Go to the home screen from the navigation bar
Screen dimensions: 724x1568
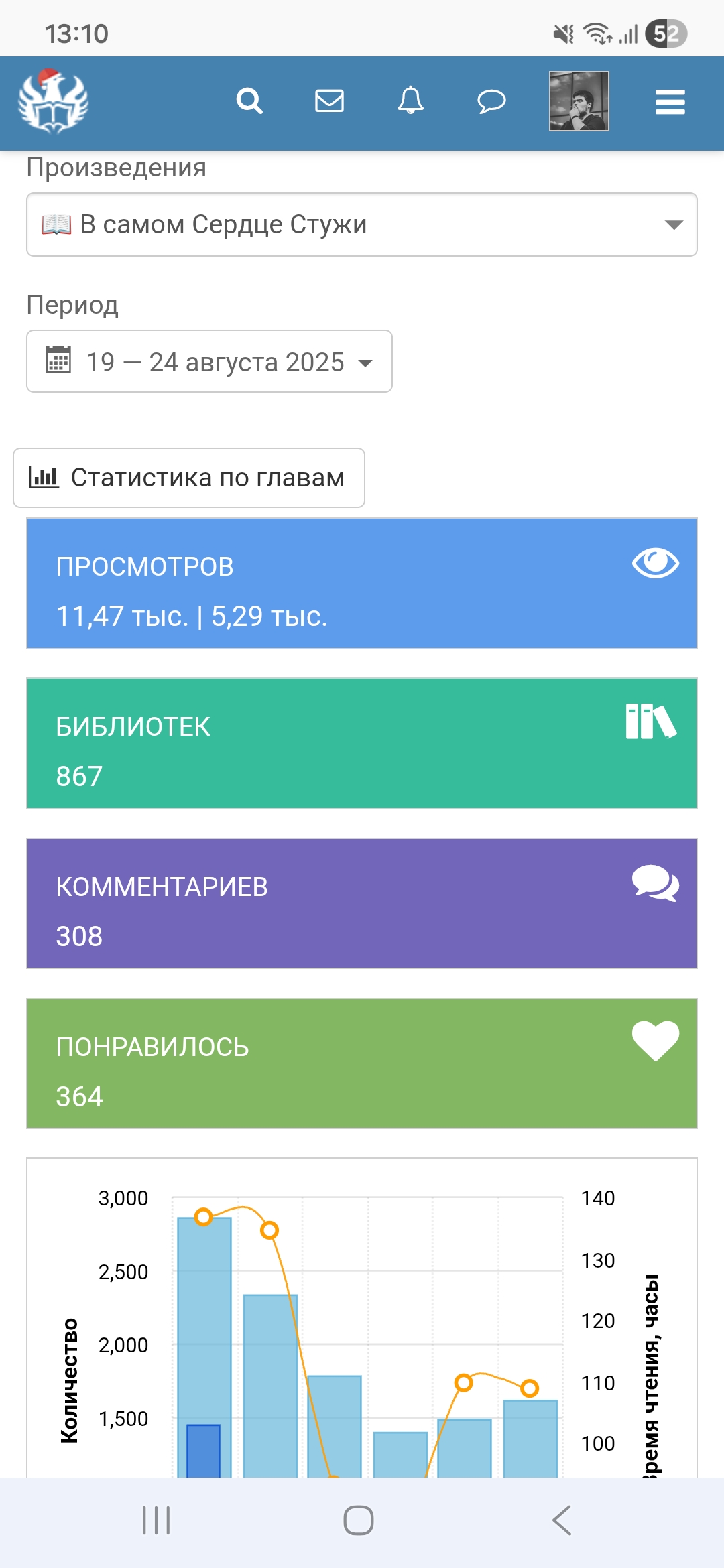(359, 1520)
